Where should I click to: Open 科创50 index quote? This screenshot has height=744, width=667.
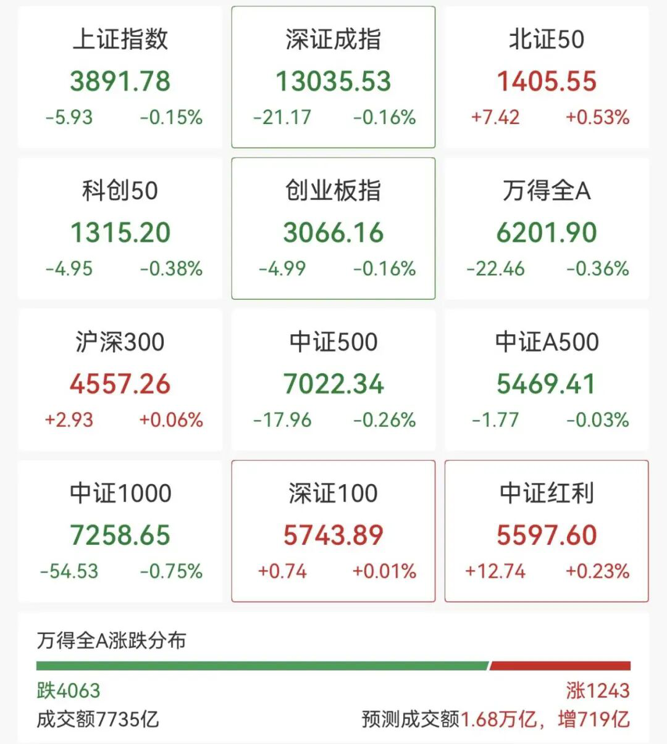(x=121, y=229)
